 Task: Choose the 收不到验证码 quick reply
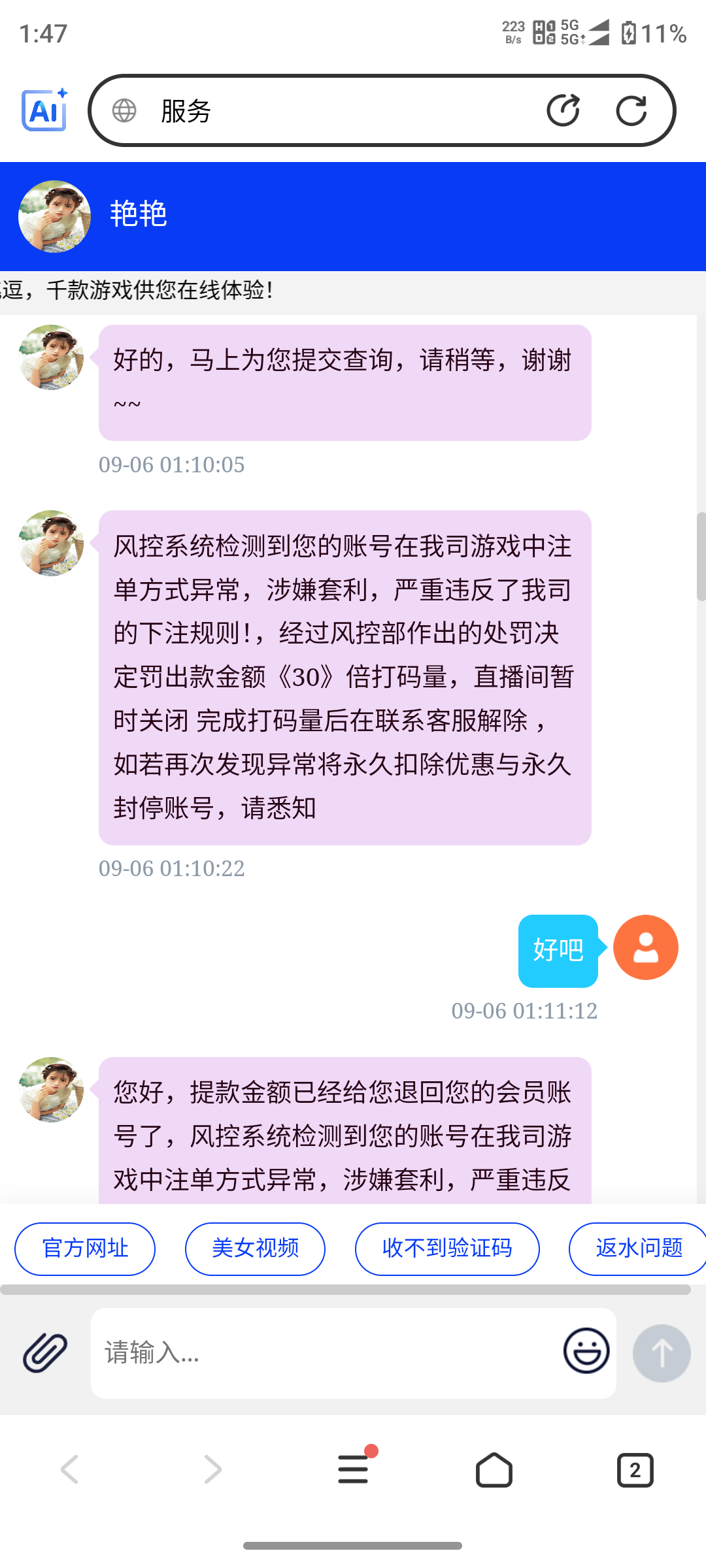pyautogui.click(x=447, y=1249)
